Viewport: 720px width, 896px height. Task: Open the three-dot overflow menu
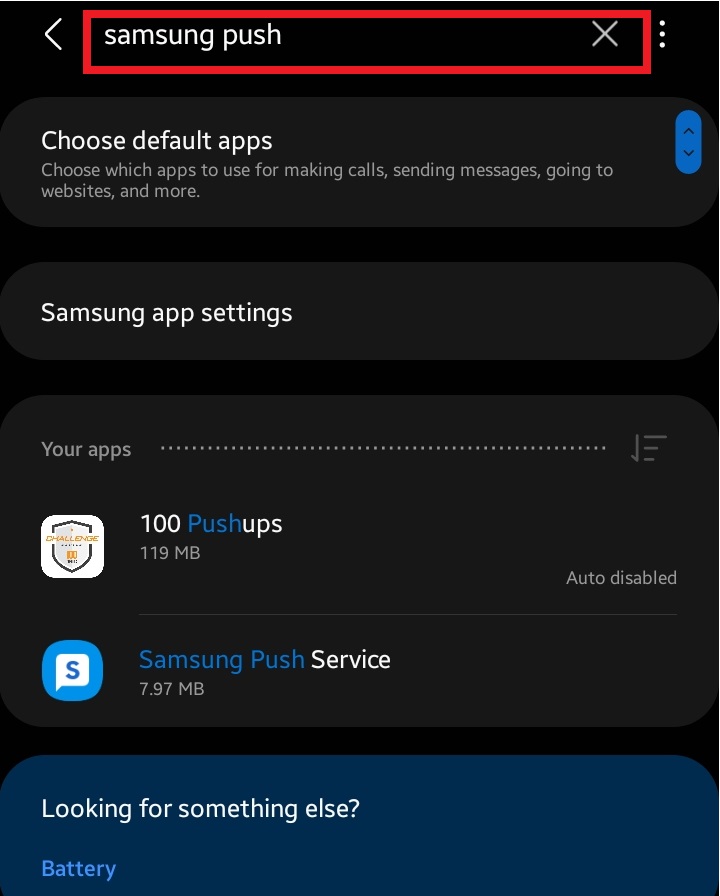click(x=663, y=36)
